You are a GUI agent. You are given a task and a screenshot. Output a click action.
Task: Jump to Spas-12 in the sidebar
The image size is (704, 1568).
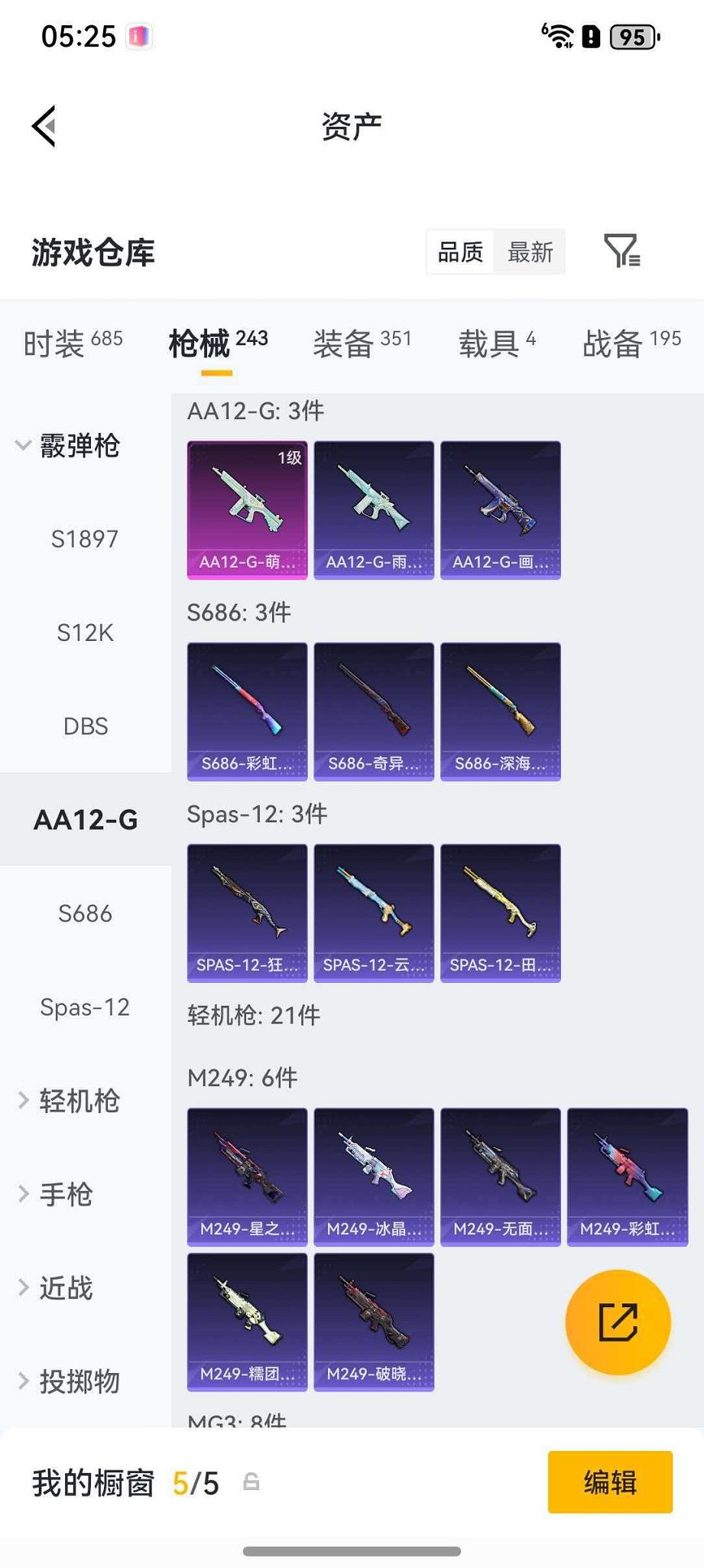click(x=85, y=1007)
